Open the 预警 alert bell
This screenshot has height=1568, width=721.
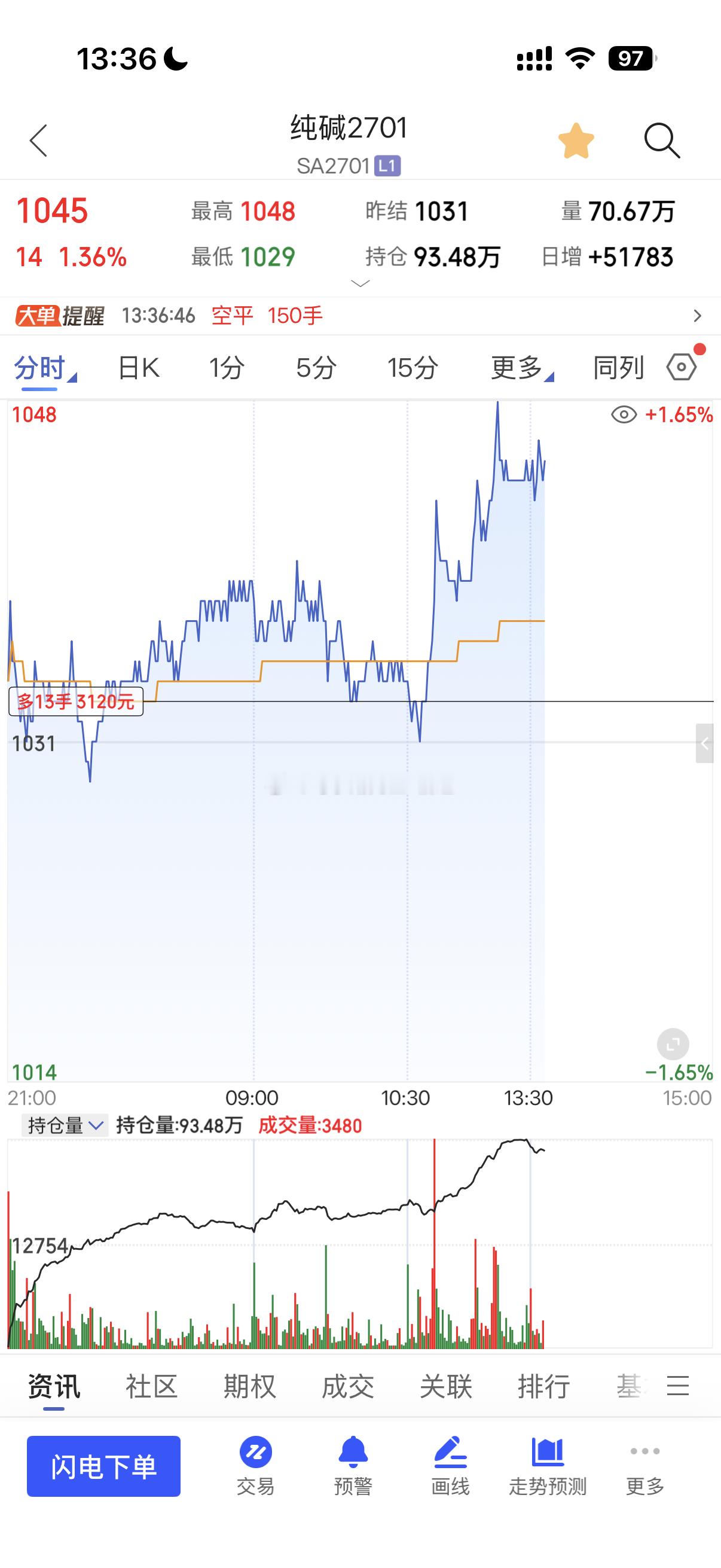click(x=353, y=1466)
